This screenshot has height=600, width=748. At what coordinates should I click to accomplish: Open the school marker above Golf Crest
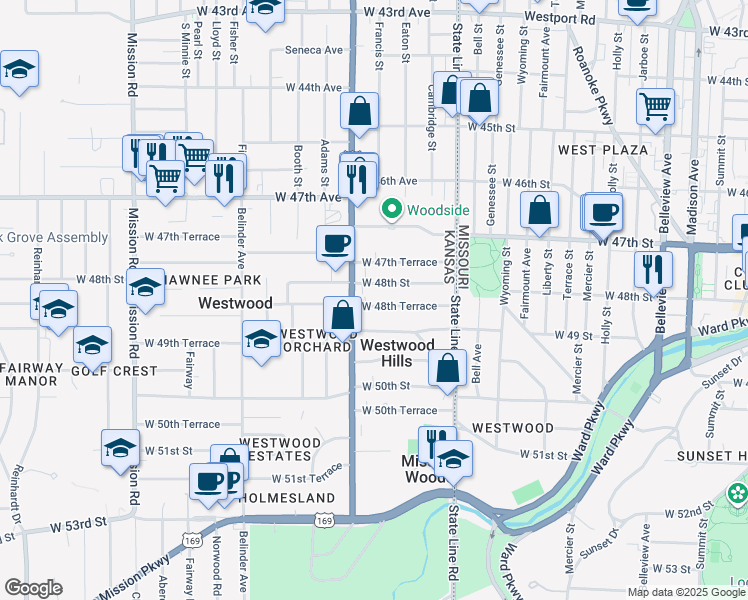click(92, 345)
